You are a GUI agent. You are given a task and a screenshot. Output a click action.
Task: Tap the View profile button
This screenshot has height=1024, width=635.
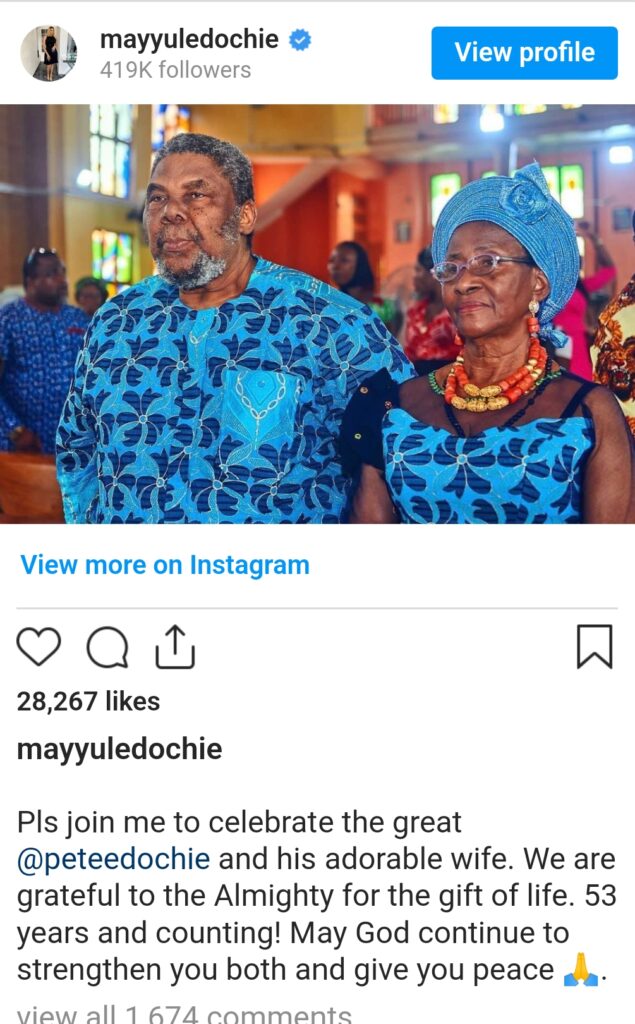[x=524, y=53]
